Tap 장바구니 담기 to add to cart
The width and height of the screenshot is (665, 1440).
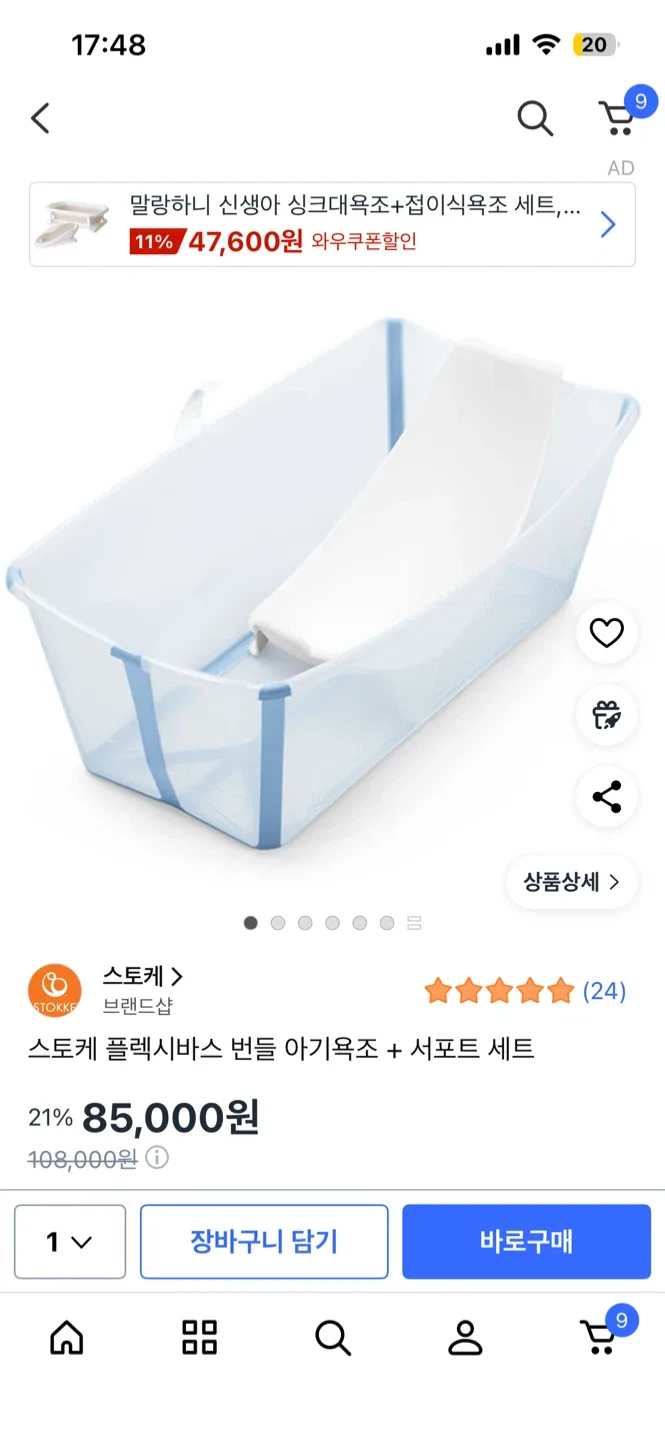tap(264, 1242)
